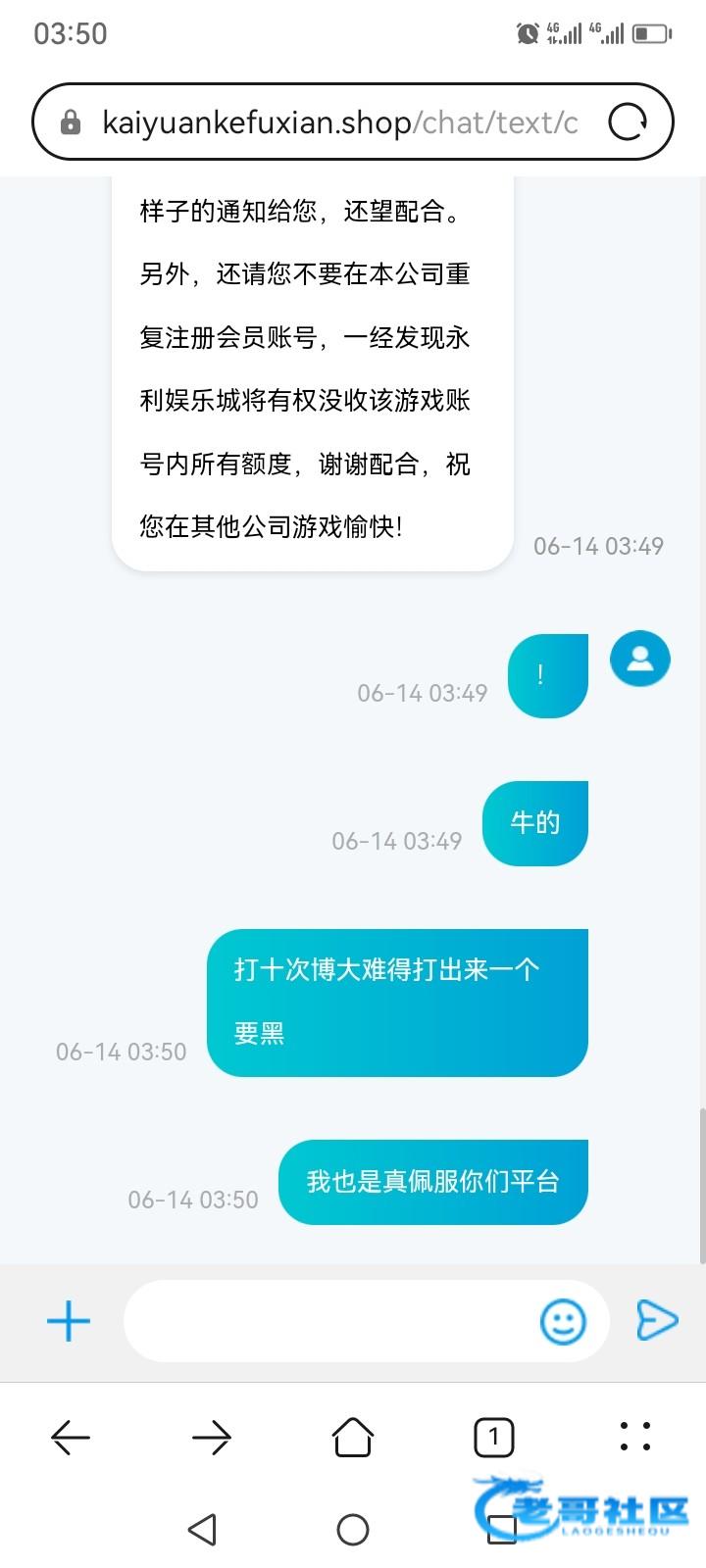
Task: Open the browser home page
Action: tap(353, 1438)
